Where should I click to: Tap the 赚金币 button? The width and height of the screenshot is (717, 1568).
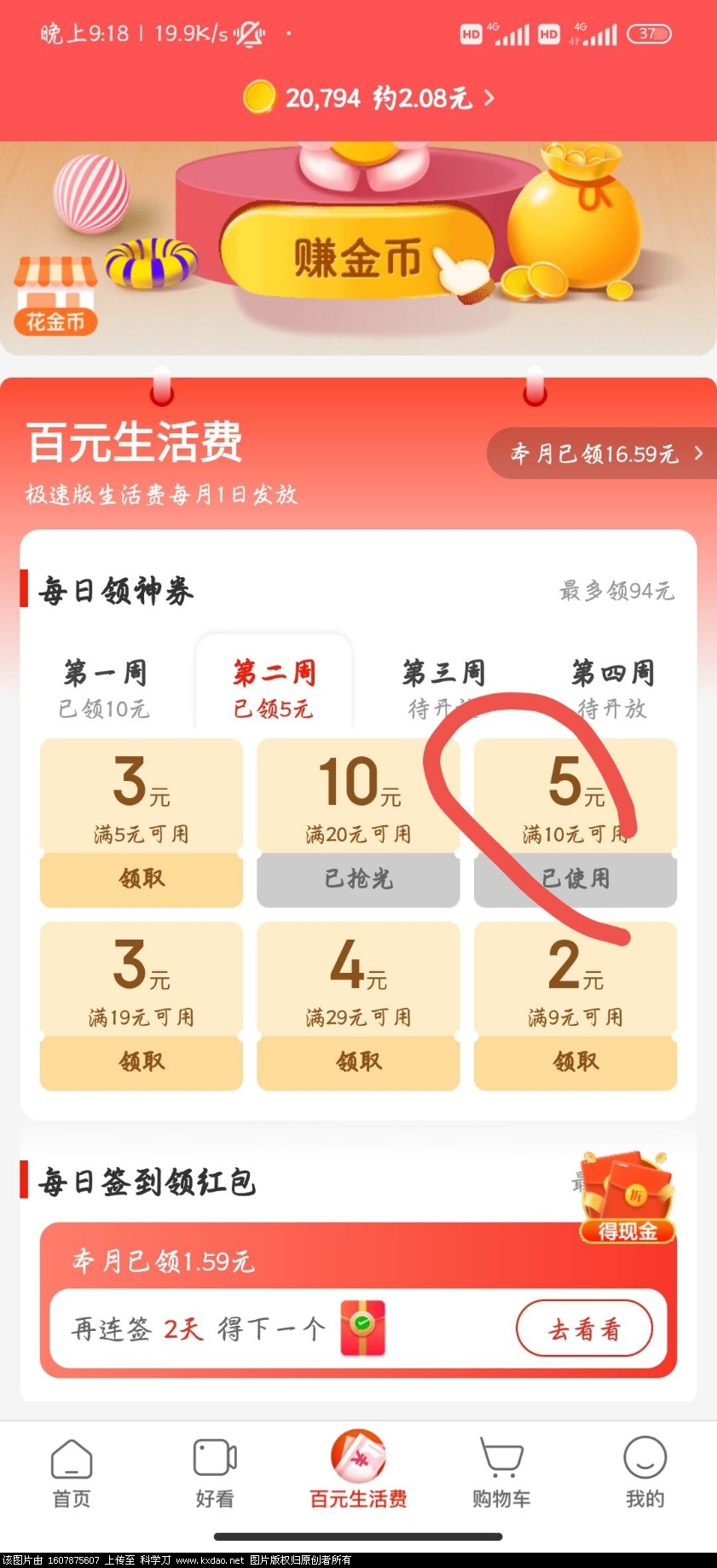pyautogui.click(x=358, y=256)
